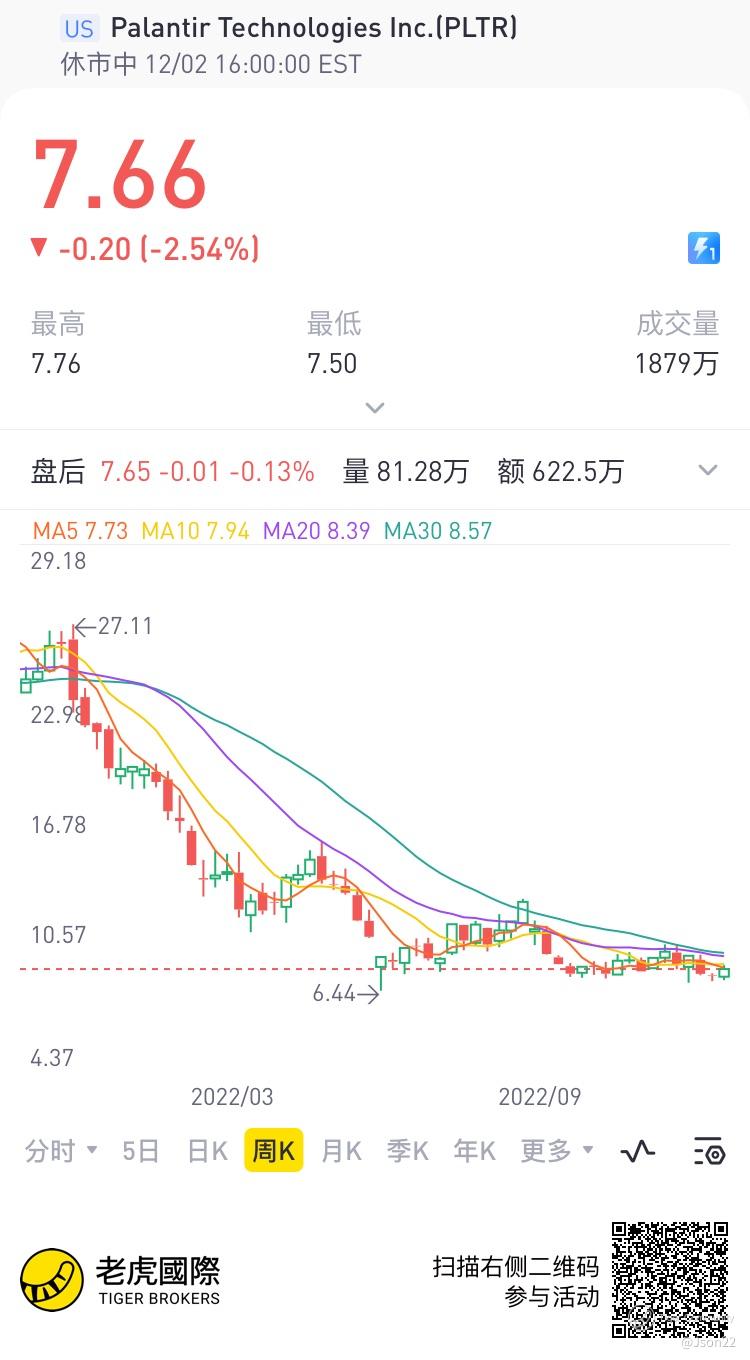The width and height of the screenshot is (750, 1360).
Task: Open the chart comparison wave icon
Action: coord(638,1151)
